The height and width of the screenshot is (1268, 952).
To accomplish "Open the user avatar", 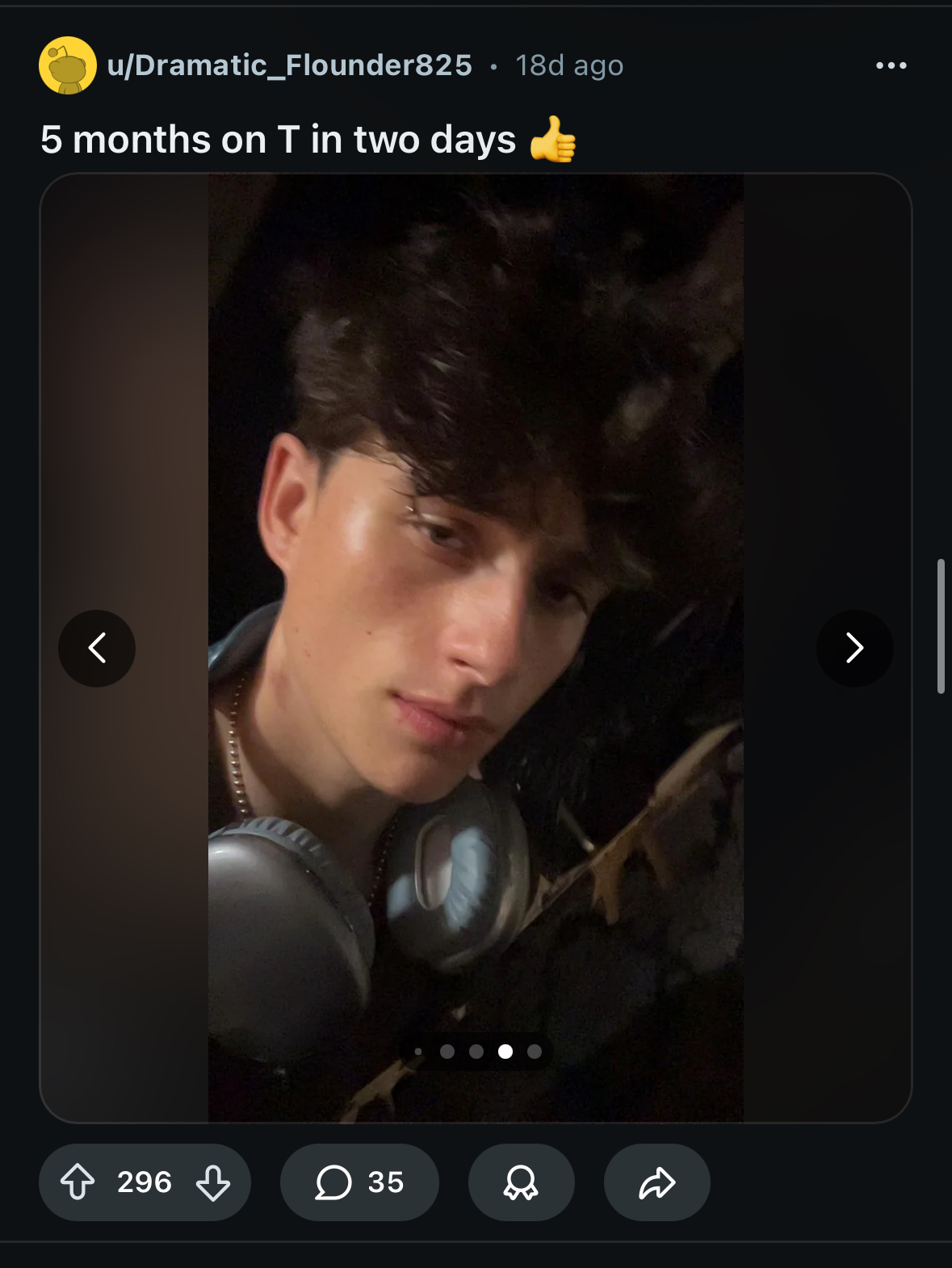I will tap(68, 65).
